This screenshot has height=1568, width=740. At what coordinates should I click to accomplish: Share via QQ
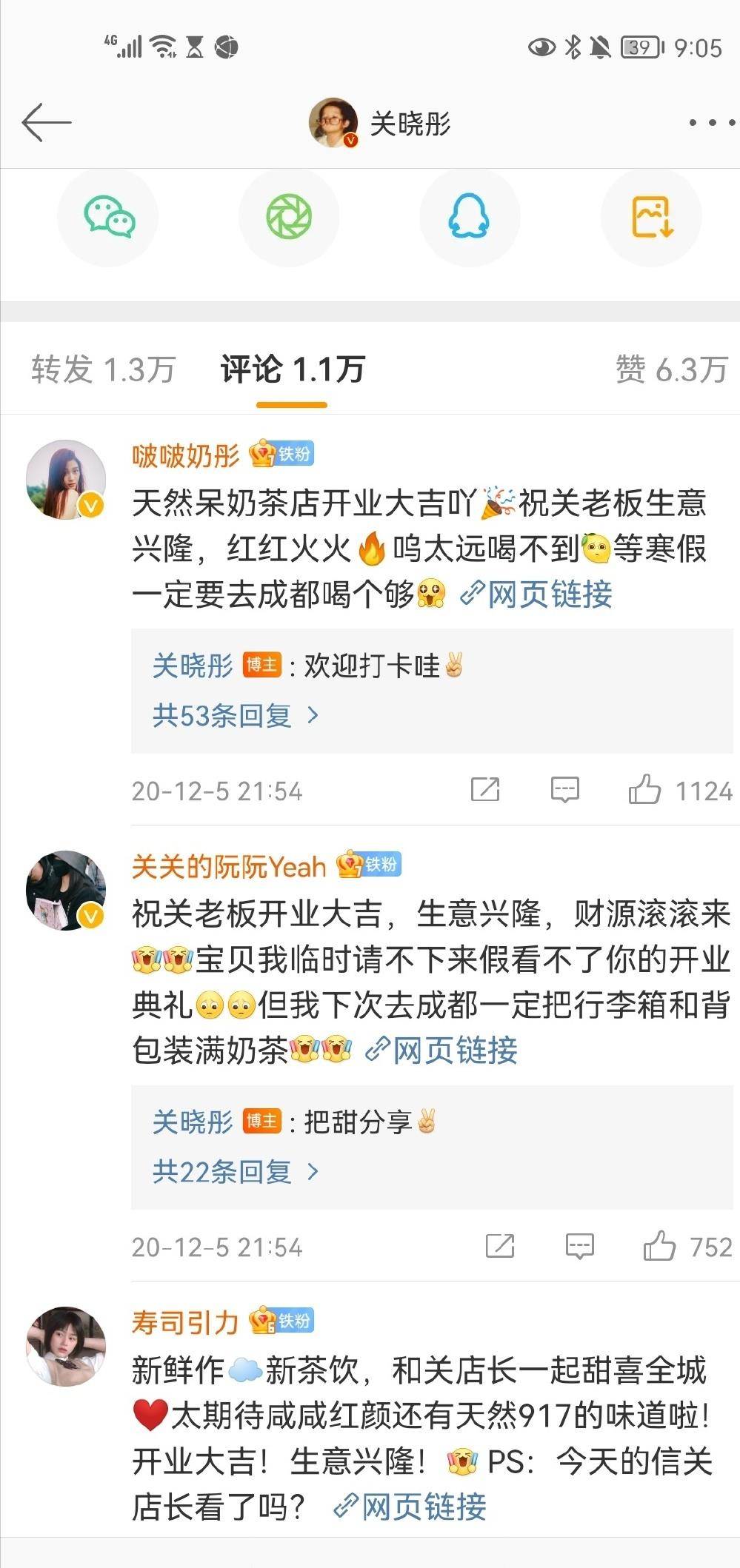click(469, 218)
